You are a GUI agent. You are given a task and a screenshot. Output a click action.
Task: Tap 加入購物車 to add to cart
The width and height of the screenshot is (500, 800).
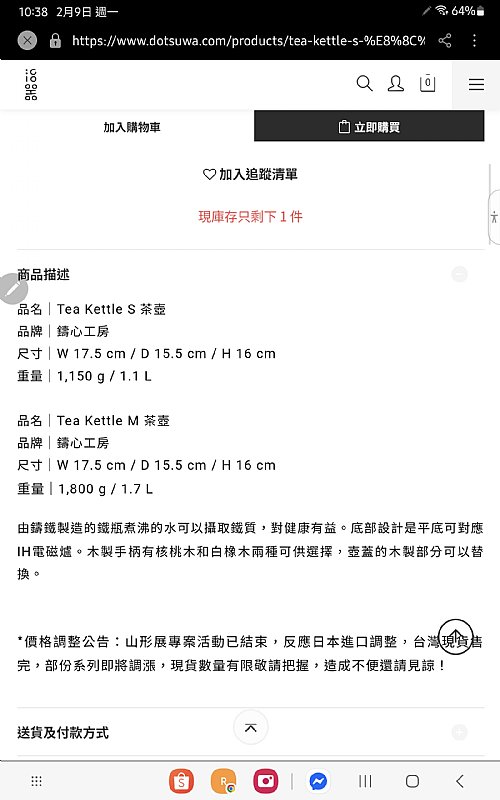click(132, 127)
